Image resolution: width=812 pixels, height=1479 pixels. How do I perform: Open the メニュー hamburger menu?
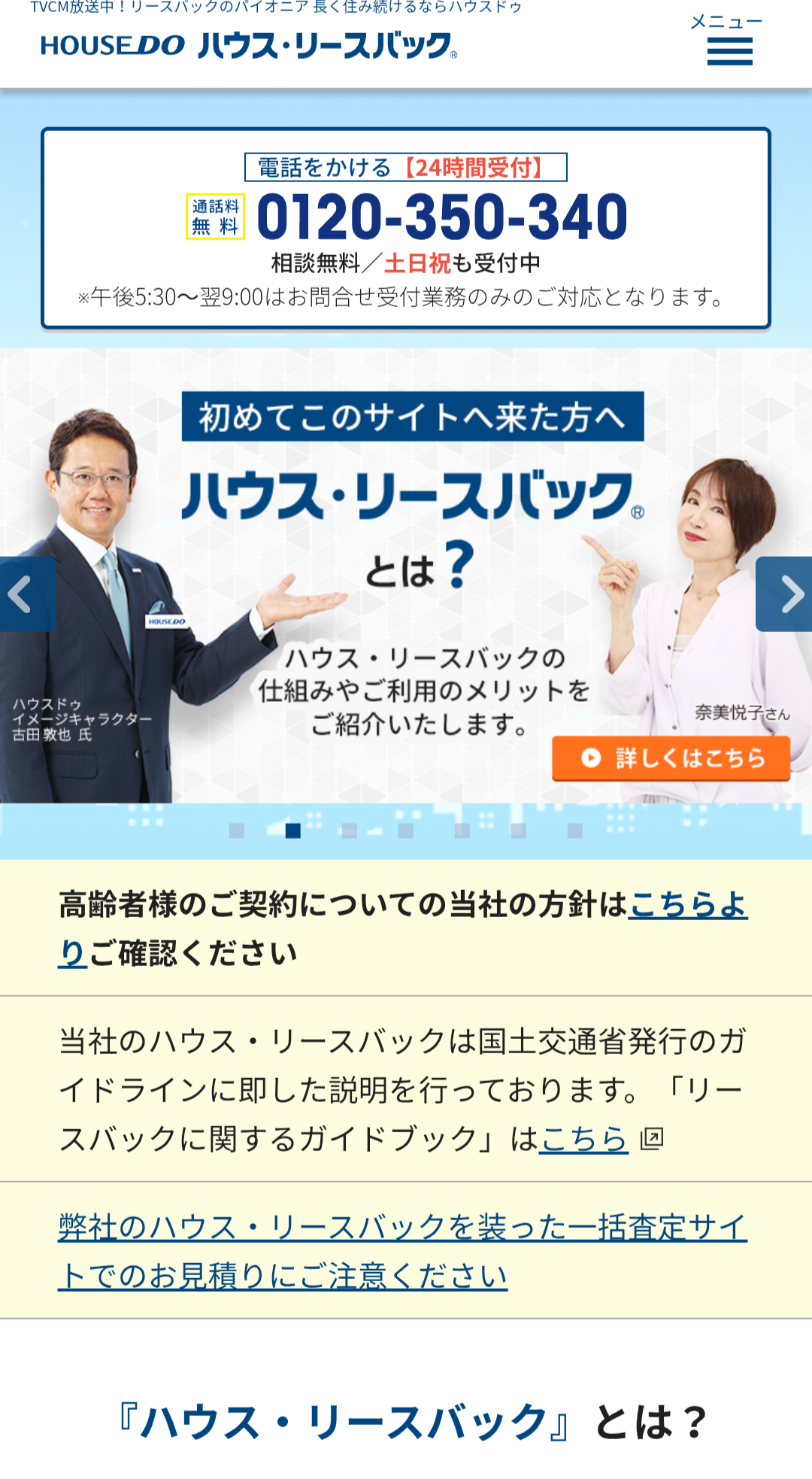pyautogui.click(x=727, y=40)
